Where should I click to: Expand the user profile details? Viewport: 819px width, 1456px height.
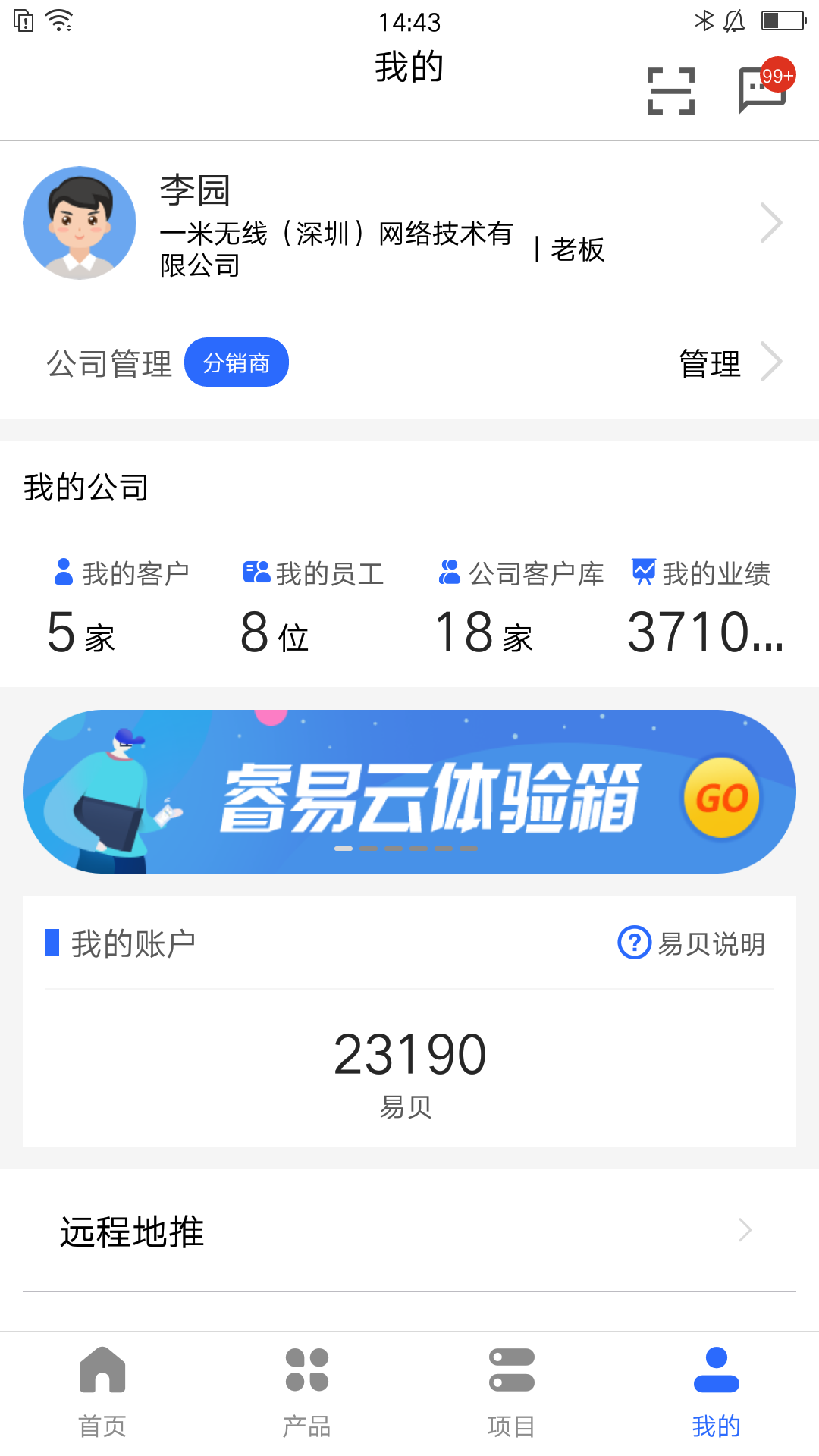pos(772,222)
